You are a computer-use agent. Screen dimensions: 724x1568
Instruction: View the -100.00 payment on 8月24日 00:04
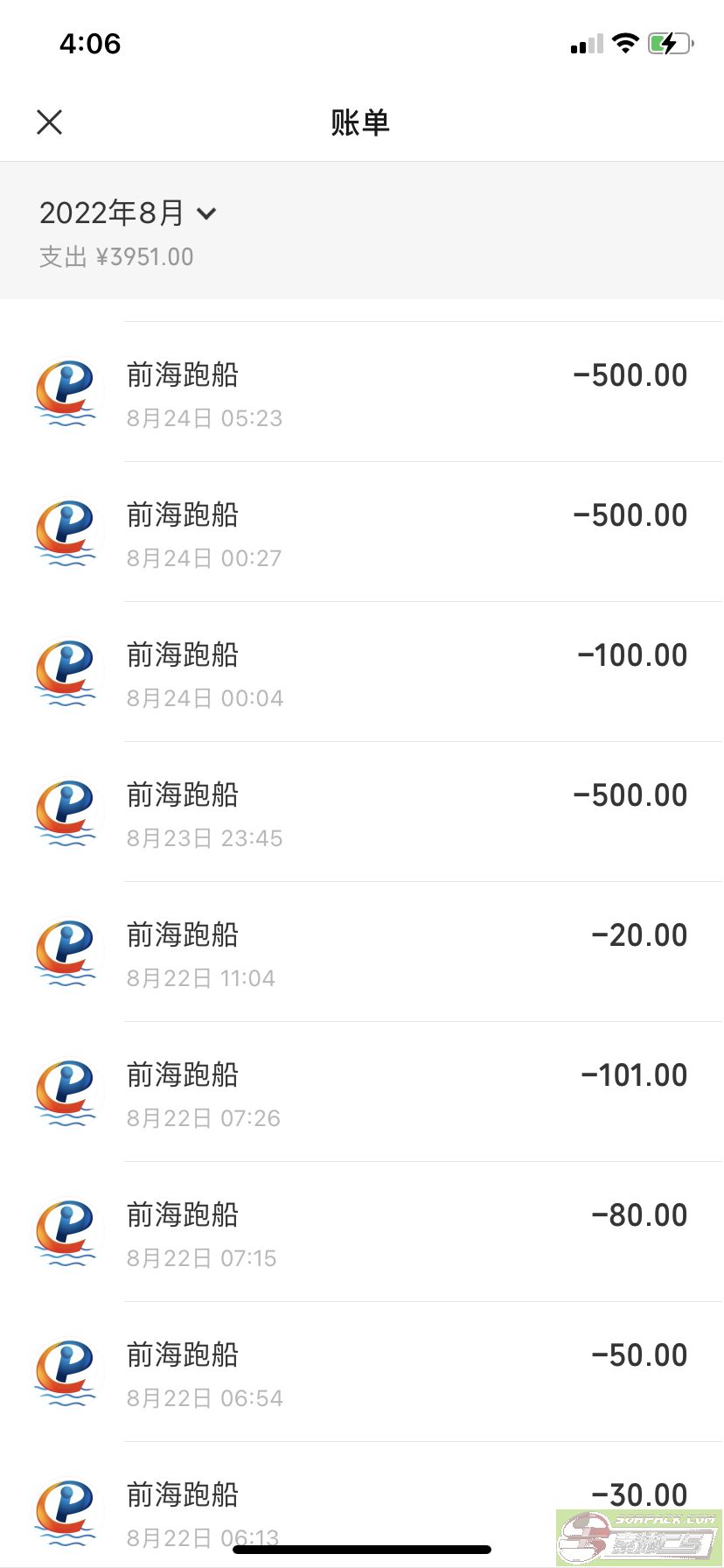tap(362, 672)
